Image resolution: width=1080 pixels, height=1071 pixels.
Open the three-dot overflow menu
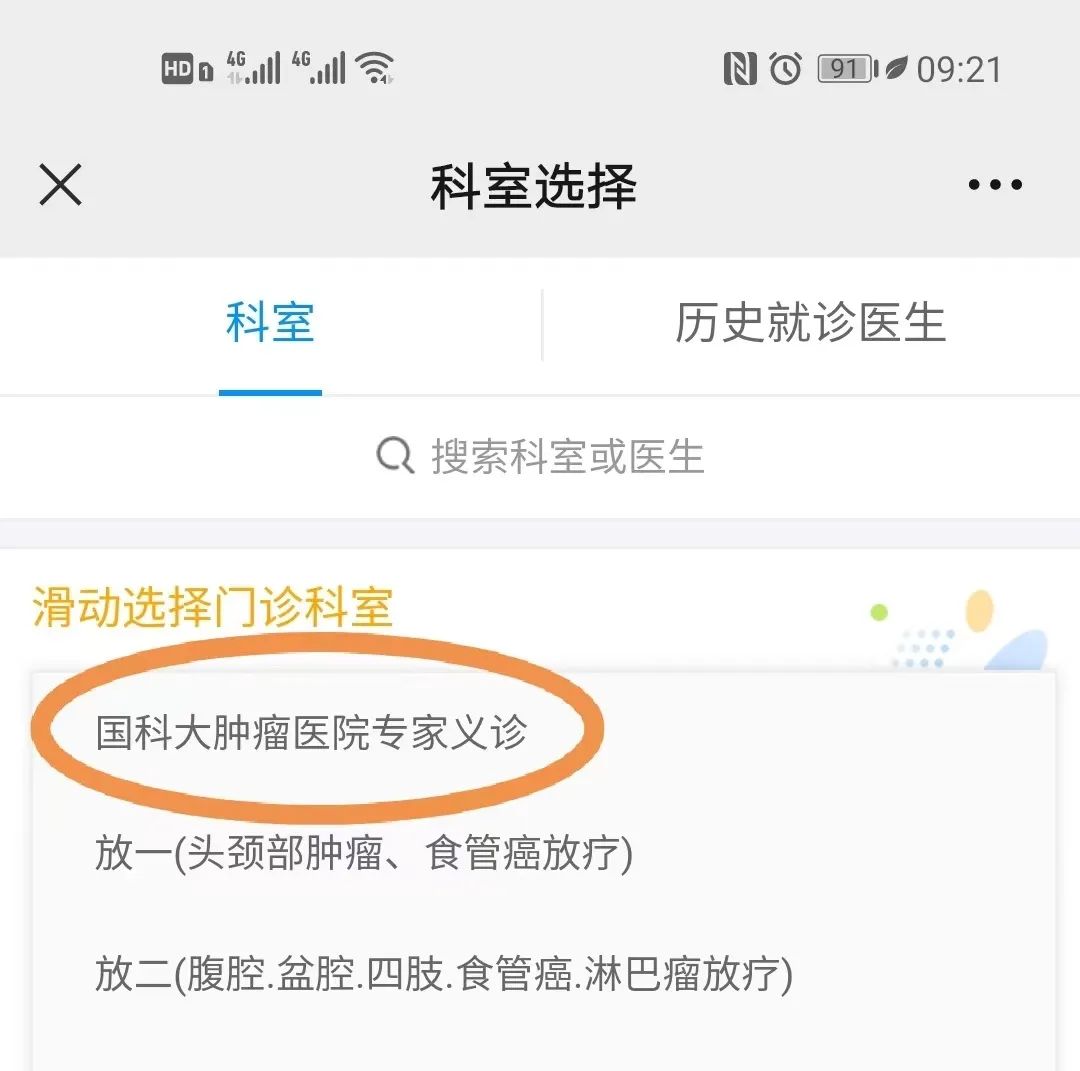[x=995, y=185]
